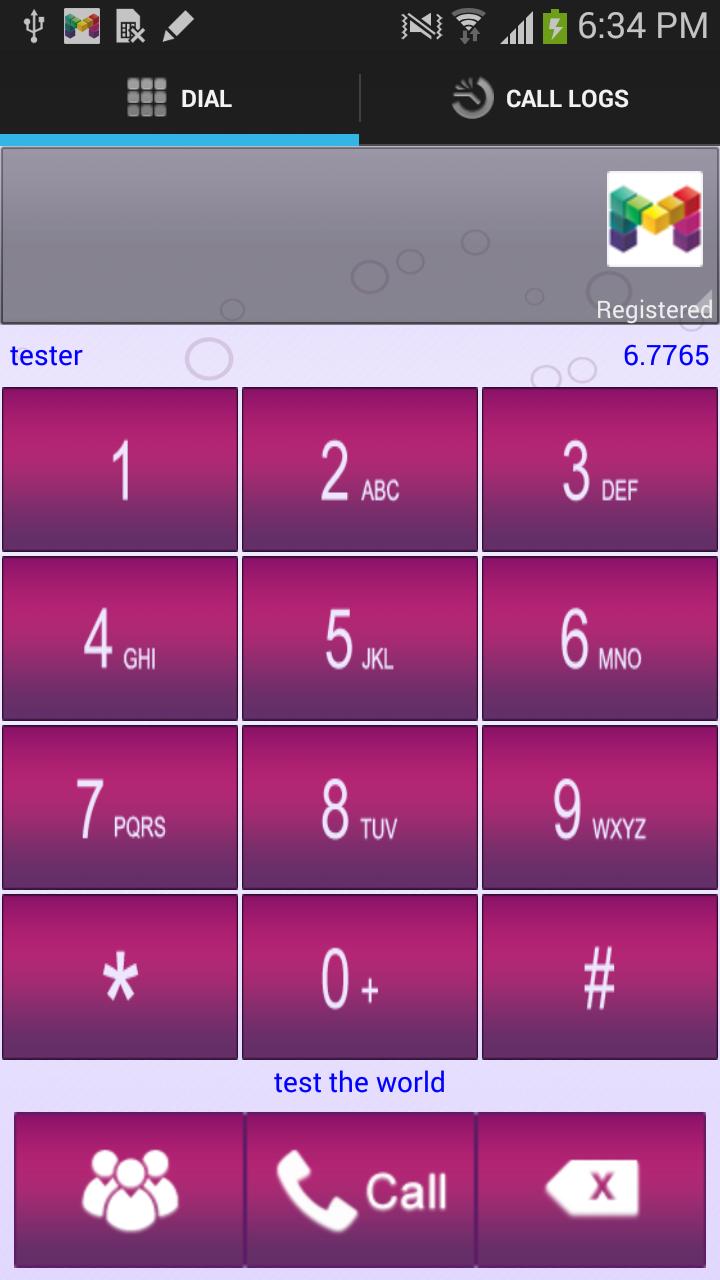Dial the digit 1

click(x=120, y=469)
